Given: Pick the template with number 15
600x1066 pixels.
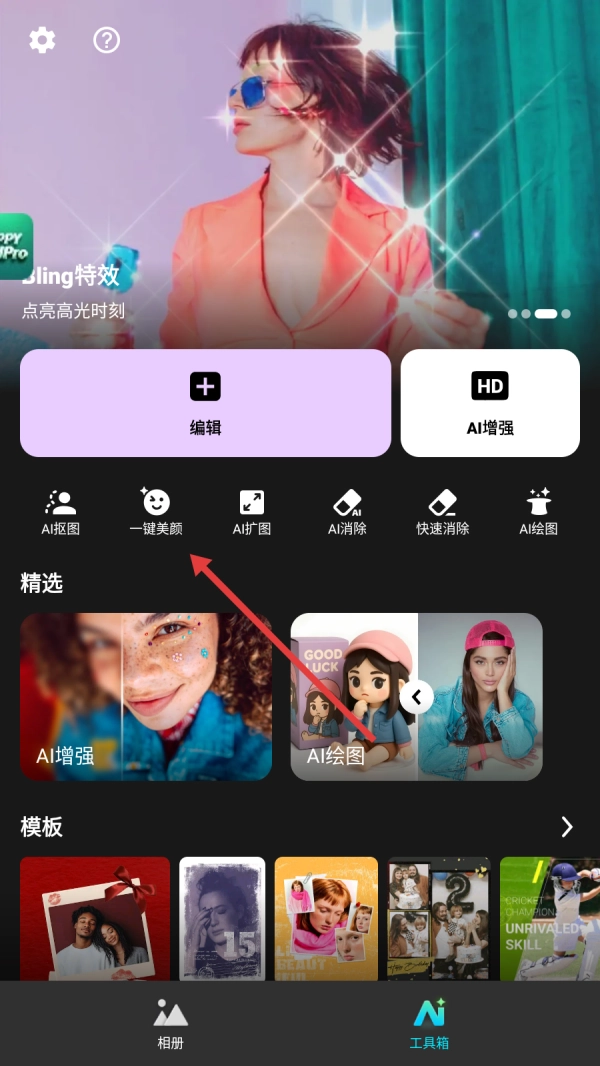Looking at the screenshot, I should pyautogui.click(x=222, y=918).
